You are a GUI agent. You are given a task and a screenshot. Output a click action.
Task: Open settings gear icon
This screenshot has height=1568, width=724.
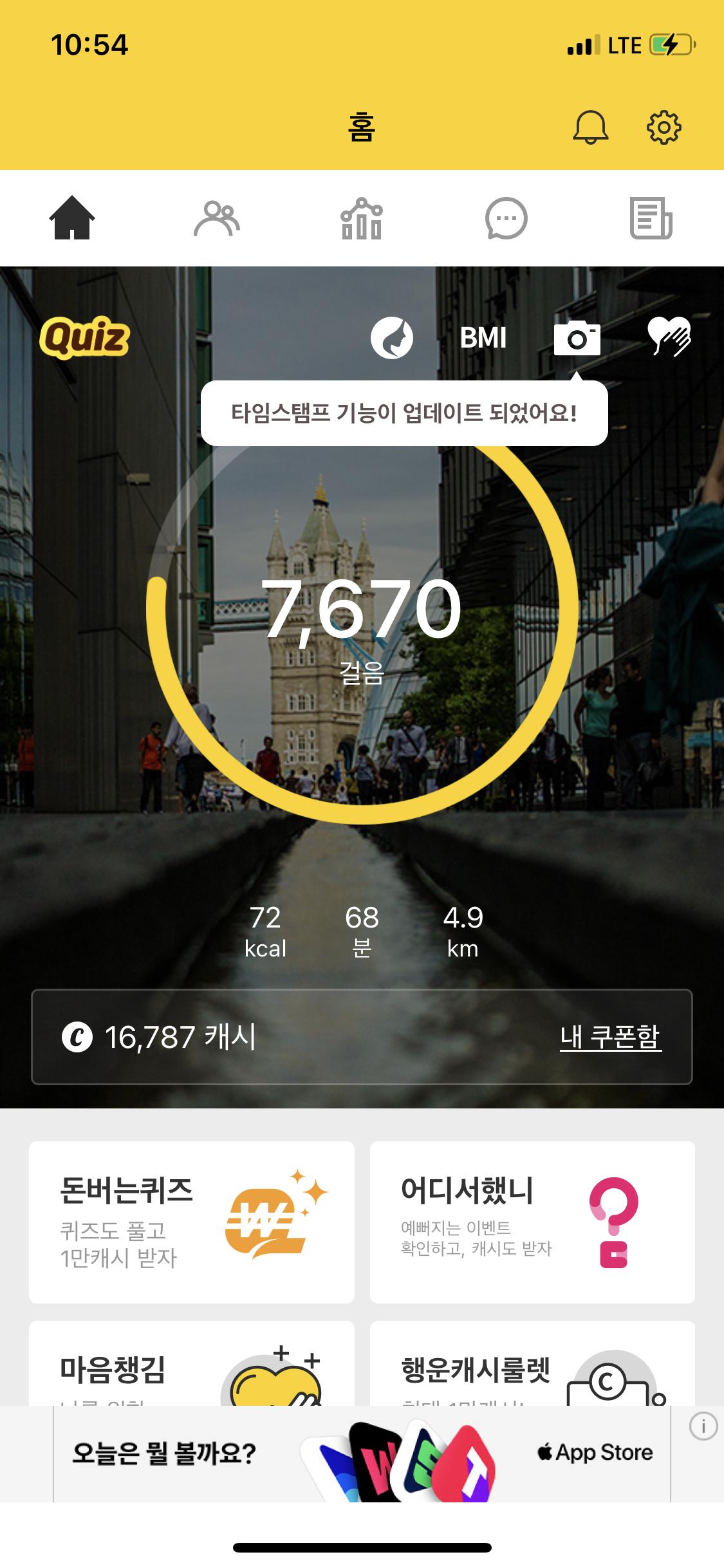(664, 127)
